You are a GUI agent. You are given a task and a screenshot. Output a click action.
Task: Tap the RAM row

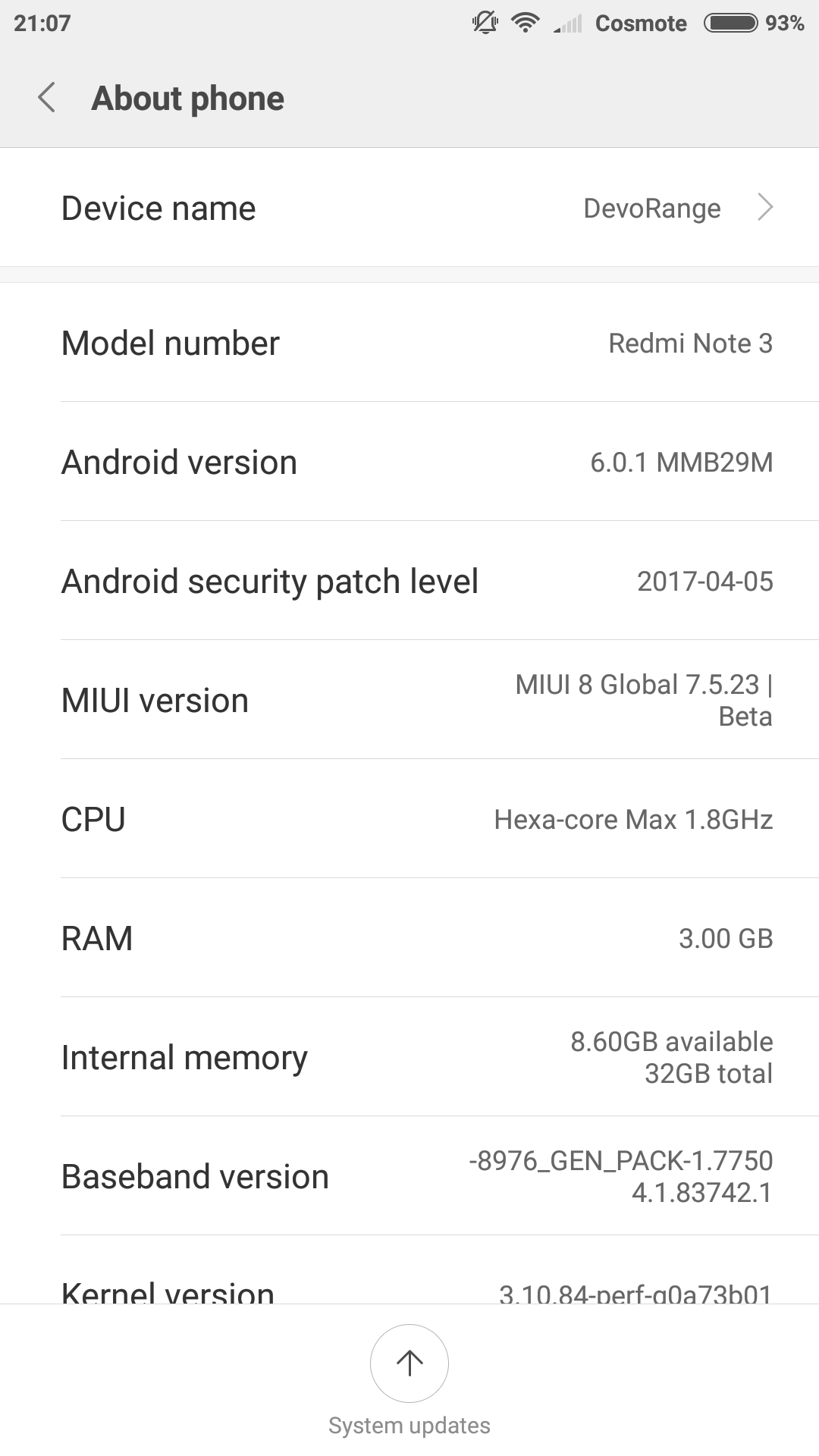pyautogui.click(x=409, y=938)
